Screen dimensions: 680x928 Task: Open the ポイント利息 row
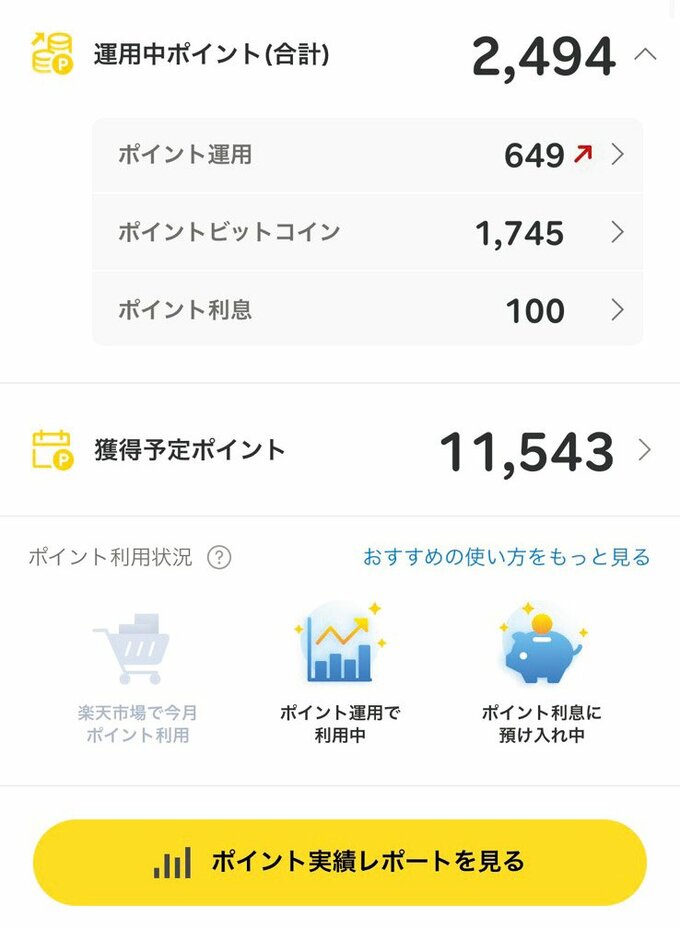pyautogui.click(x=367, y=310)
